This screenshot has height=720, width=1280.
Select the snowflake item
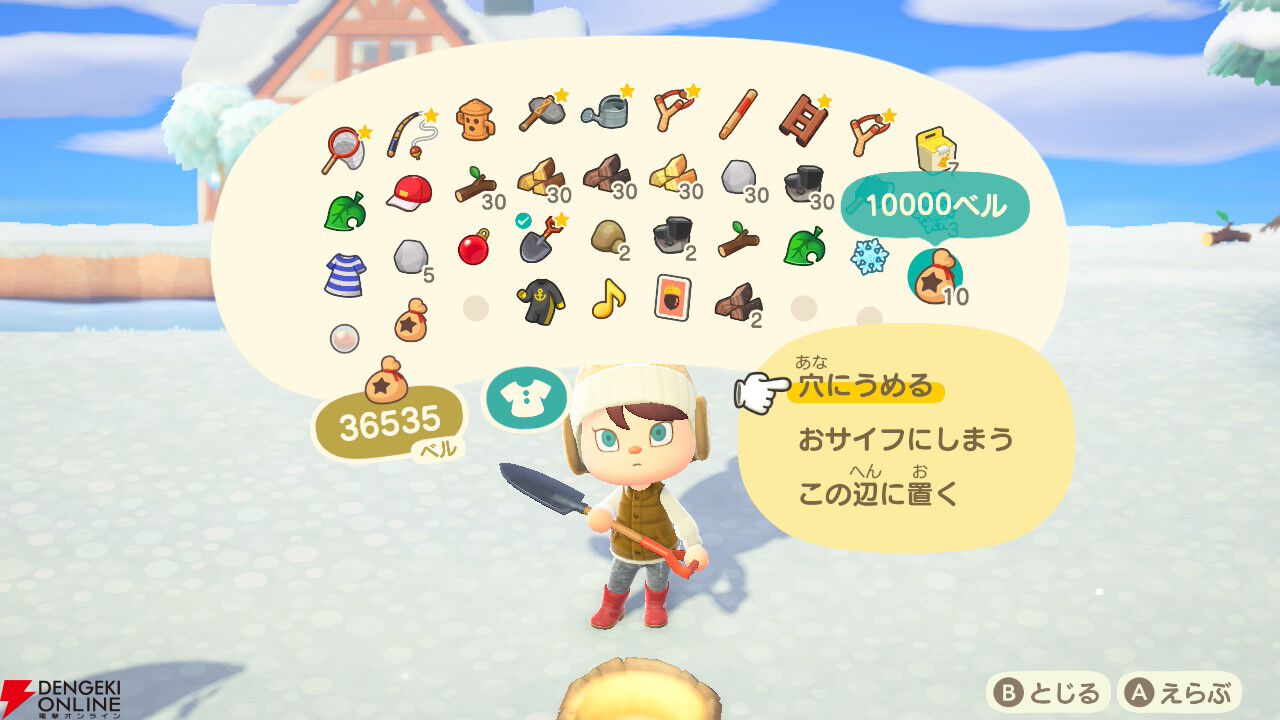pos(867,257)
